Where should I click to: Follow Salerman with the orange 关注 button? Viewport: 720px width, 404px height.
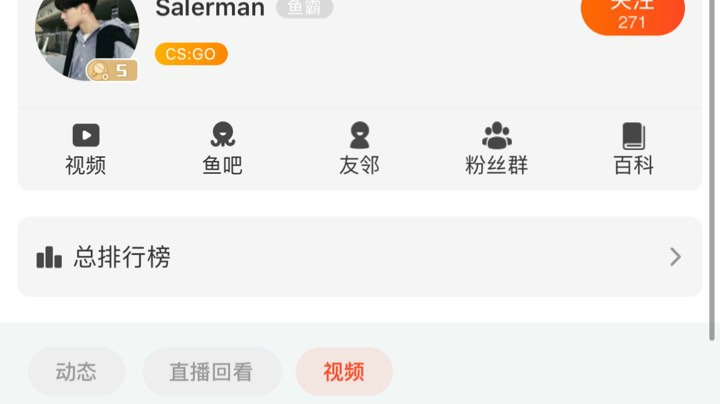click(632, 13)
